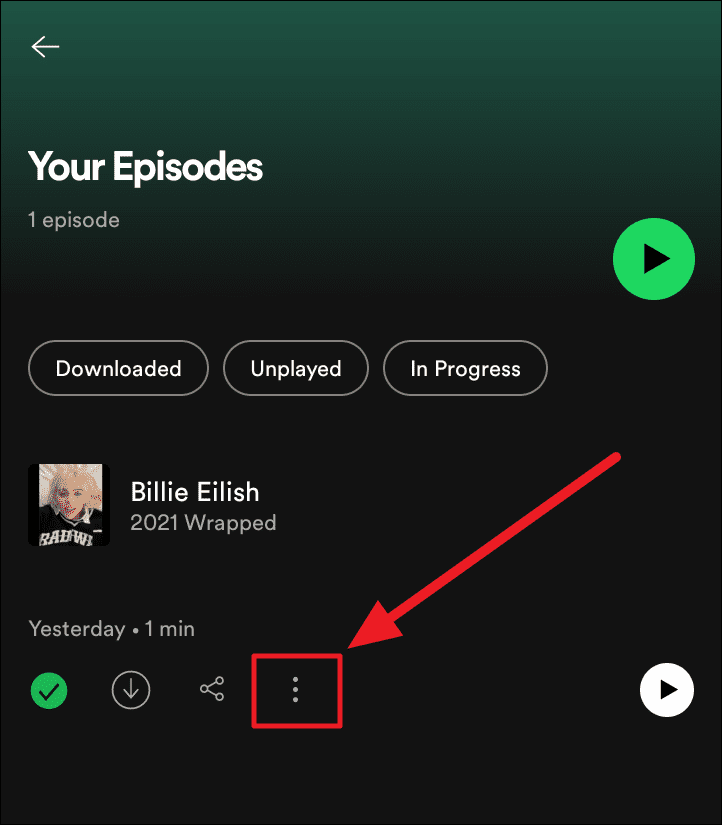This screenshot has height=825, width=722.
Task: Open the three-dot episode options menu
Action: pyautogui.click(x=295, y=690)
